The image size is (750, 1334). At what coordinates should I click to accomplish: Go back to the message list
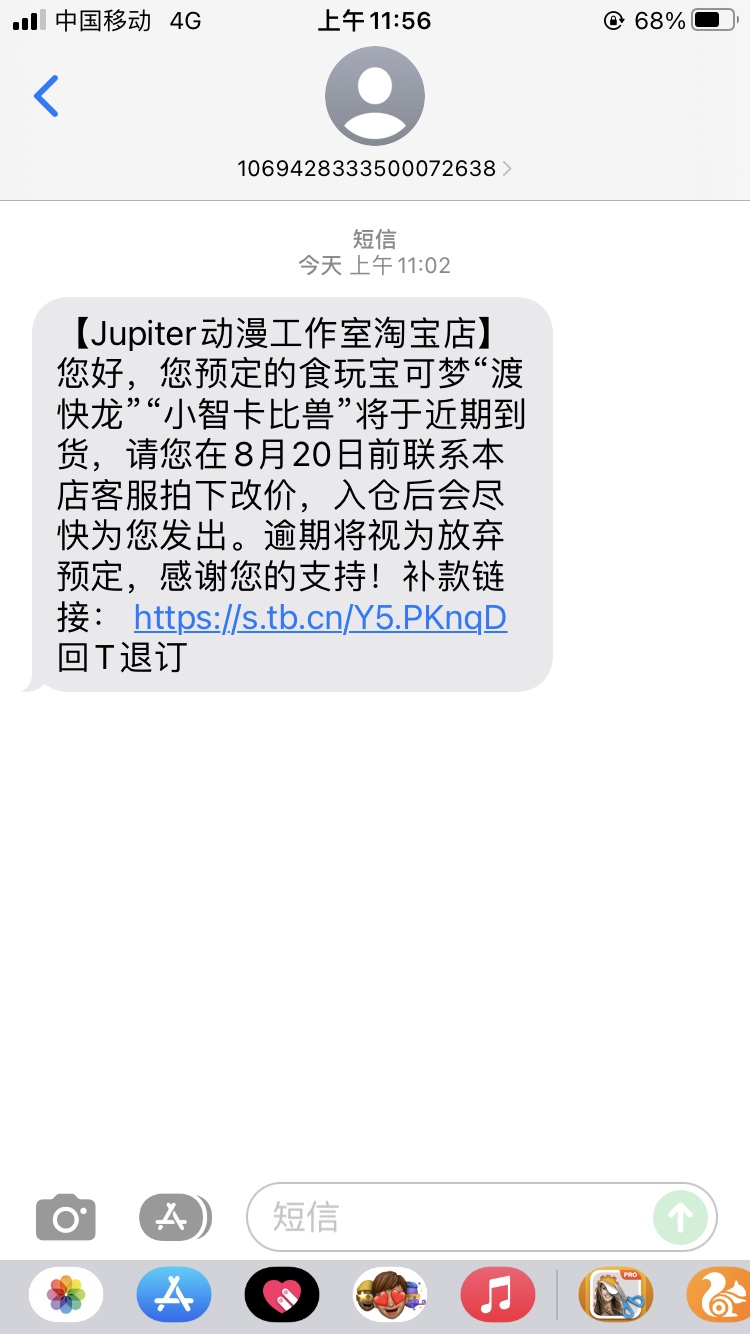(46, 96)
